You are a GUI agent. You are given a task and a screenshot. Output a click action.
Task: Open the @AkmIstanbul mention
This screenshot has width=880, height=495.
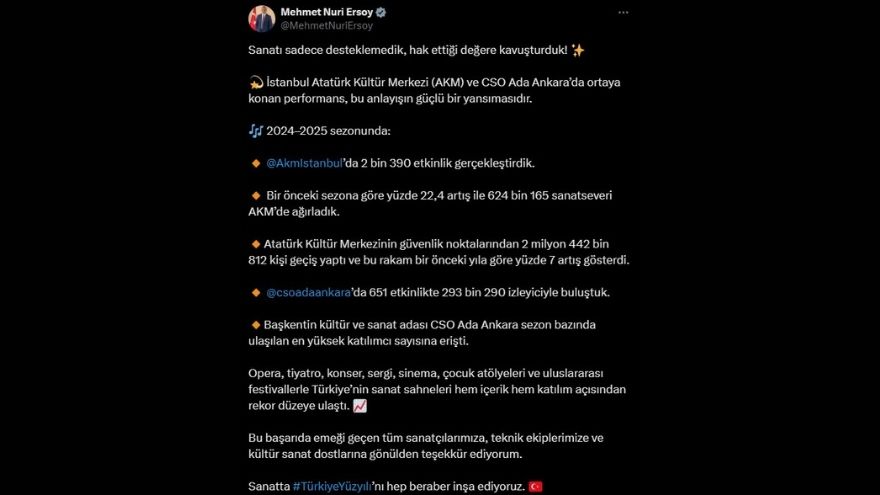point(304,162)
